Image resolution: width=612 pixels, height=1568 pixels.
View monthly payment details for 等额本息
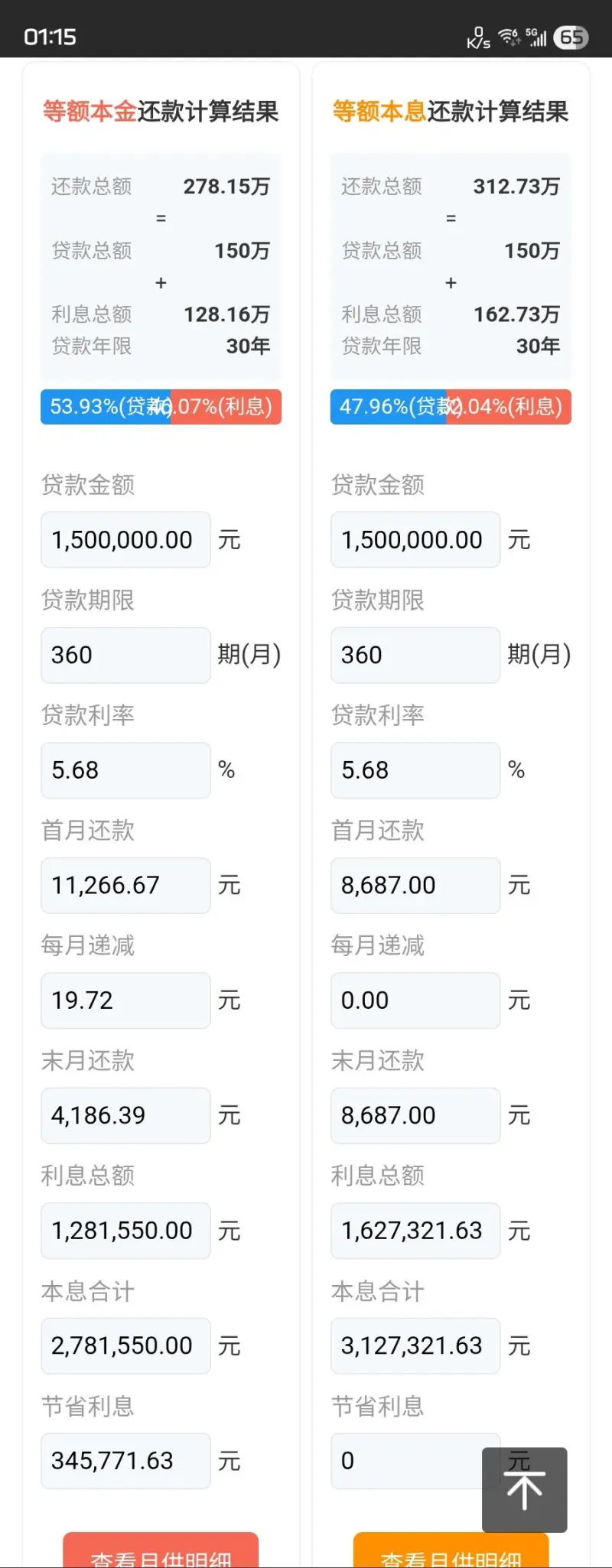click(x=451, y=1553)
